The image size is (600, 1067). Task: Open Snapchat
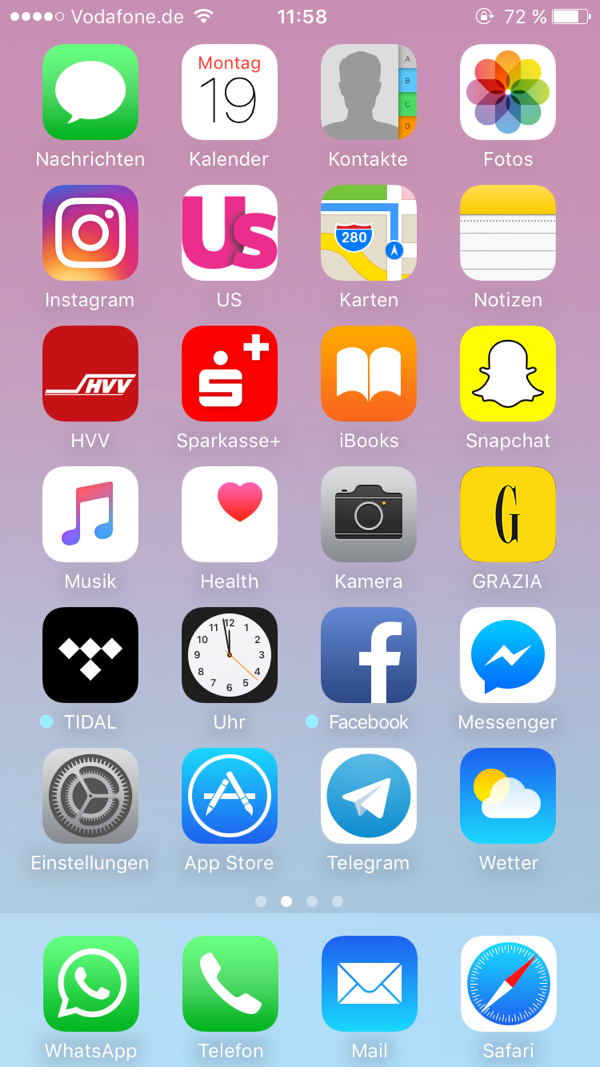pyautogui.click(x=507, y=374)
